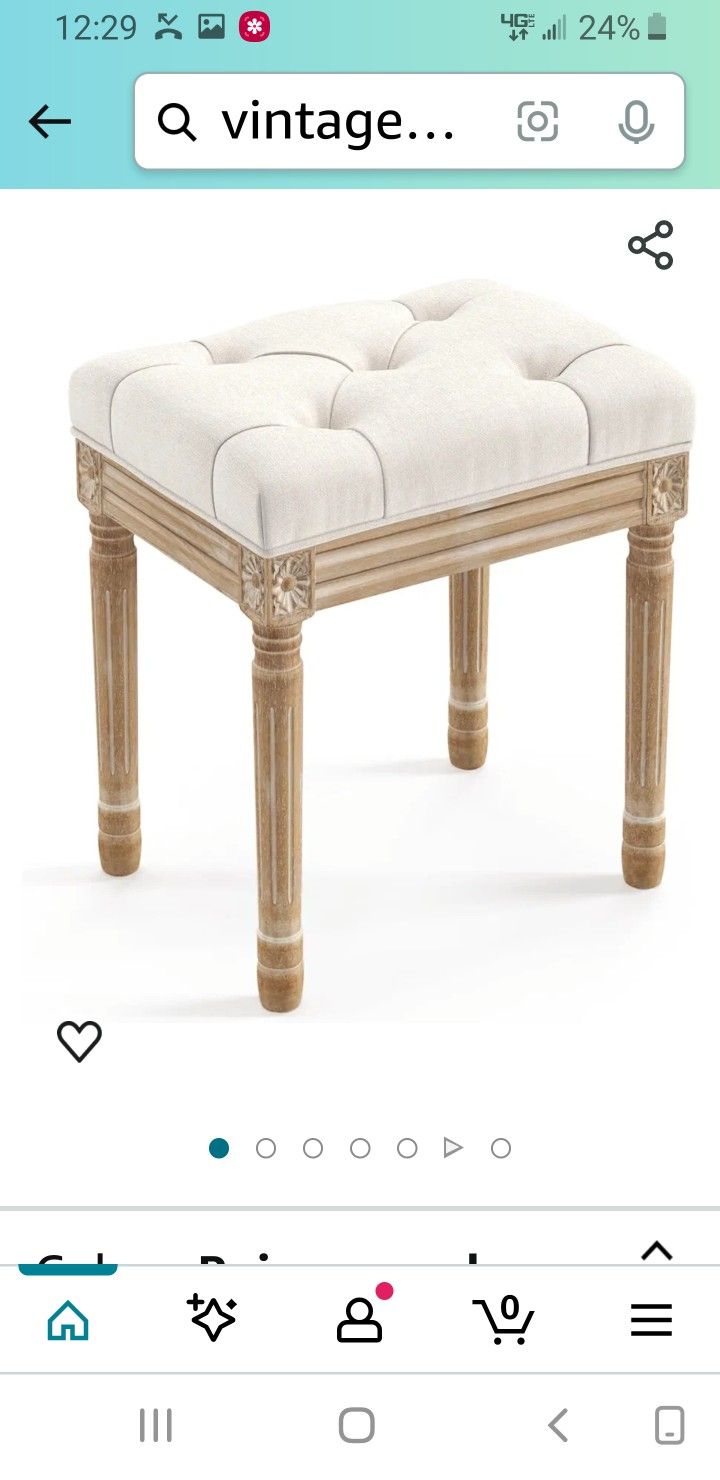Open your account profile
720x1480 pixels.
point(360,1320)
